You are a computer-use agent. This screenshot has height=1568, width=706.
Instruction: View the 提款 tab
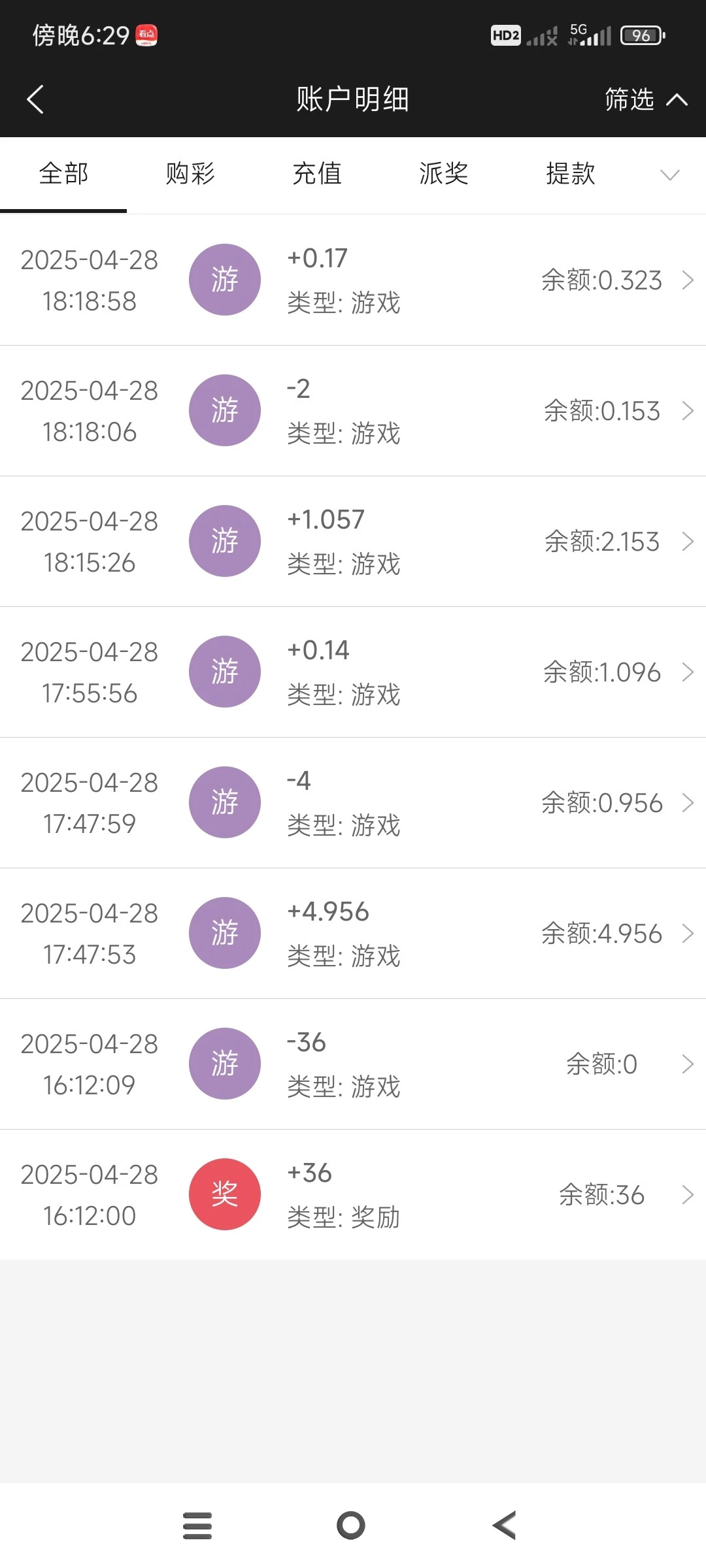coord(571,174)
